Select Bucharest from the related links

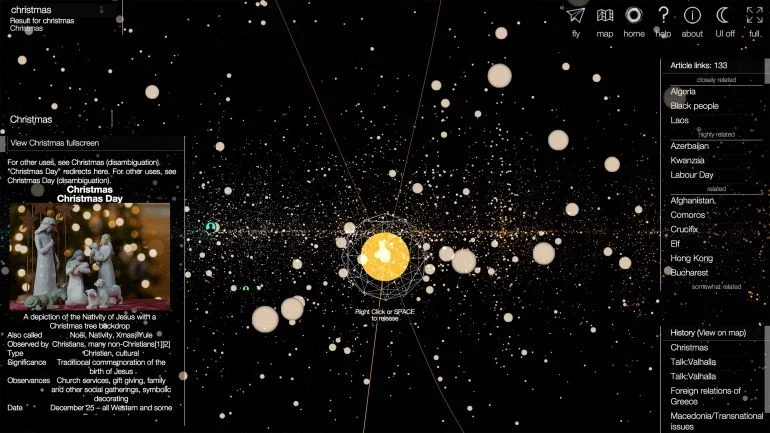coord(689,272)
